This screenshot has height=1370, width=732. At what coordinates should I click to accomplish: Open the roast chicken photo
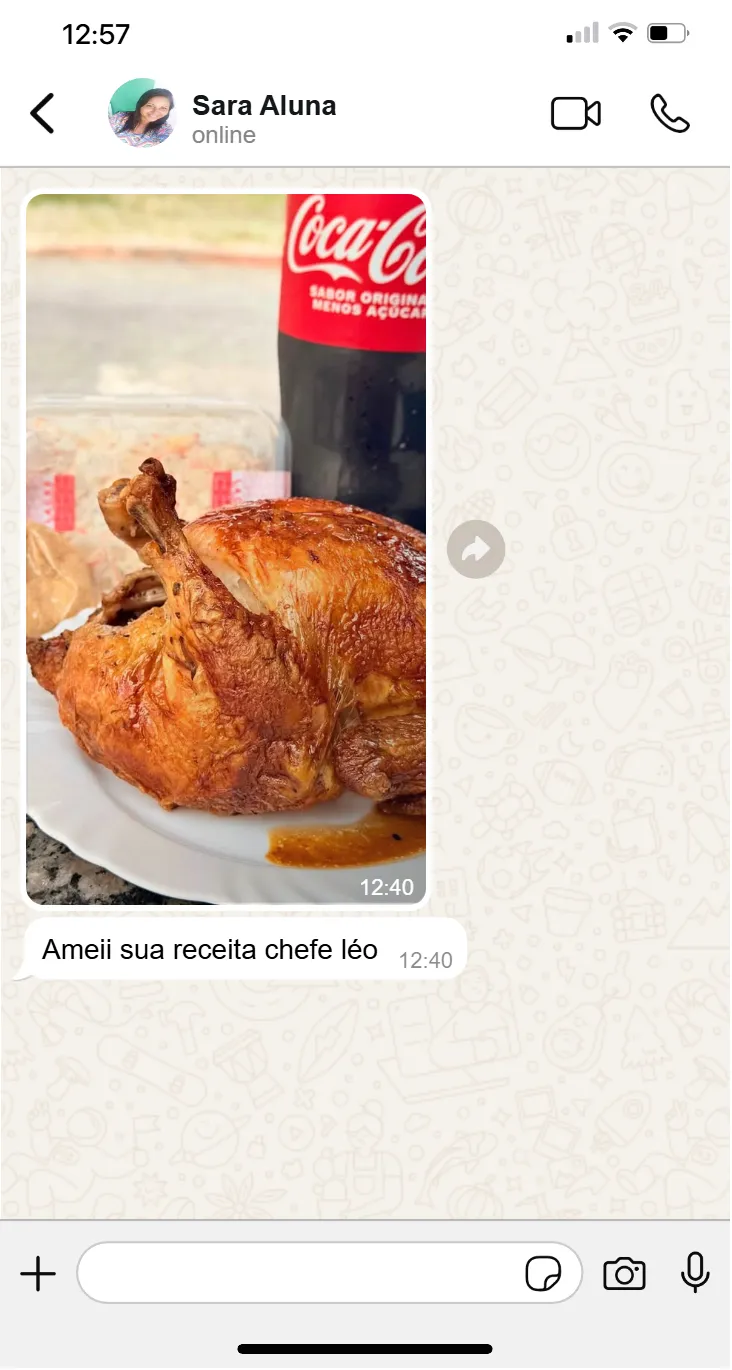[226, 548]
